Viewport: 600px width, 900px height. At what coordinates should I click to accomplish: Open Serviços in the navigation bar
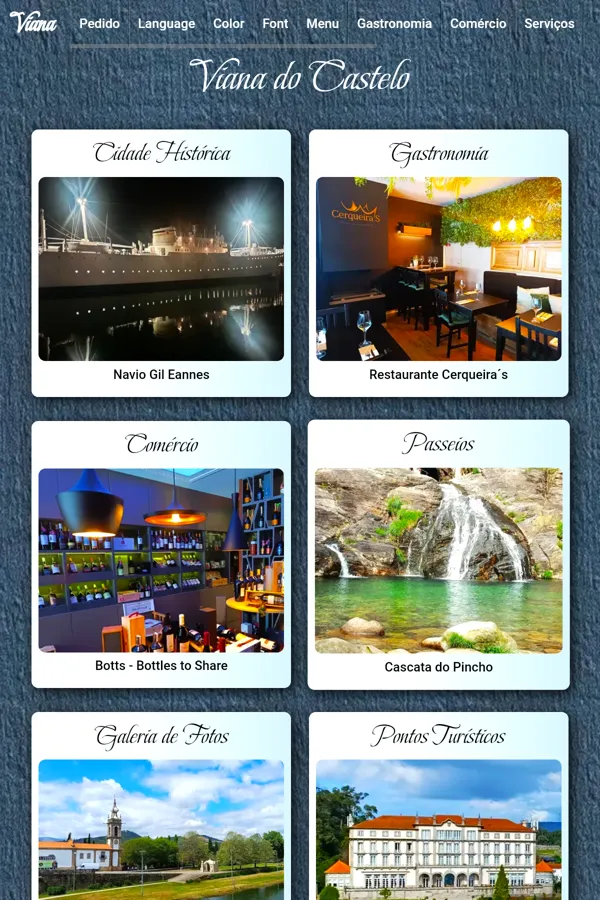[x=549, y=23]
